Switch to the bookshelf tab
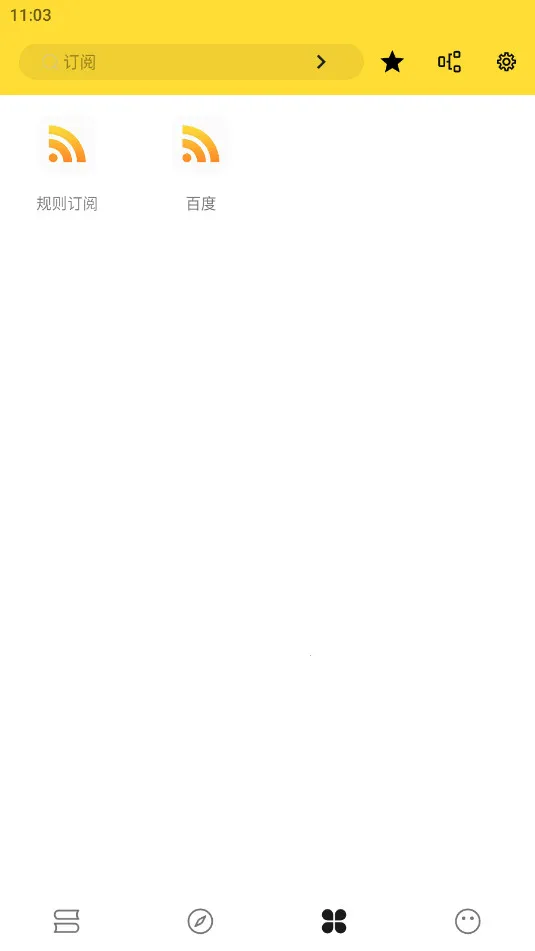This screenshot has width=535, height=951. pyautogui.click(x=67, y=921)
